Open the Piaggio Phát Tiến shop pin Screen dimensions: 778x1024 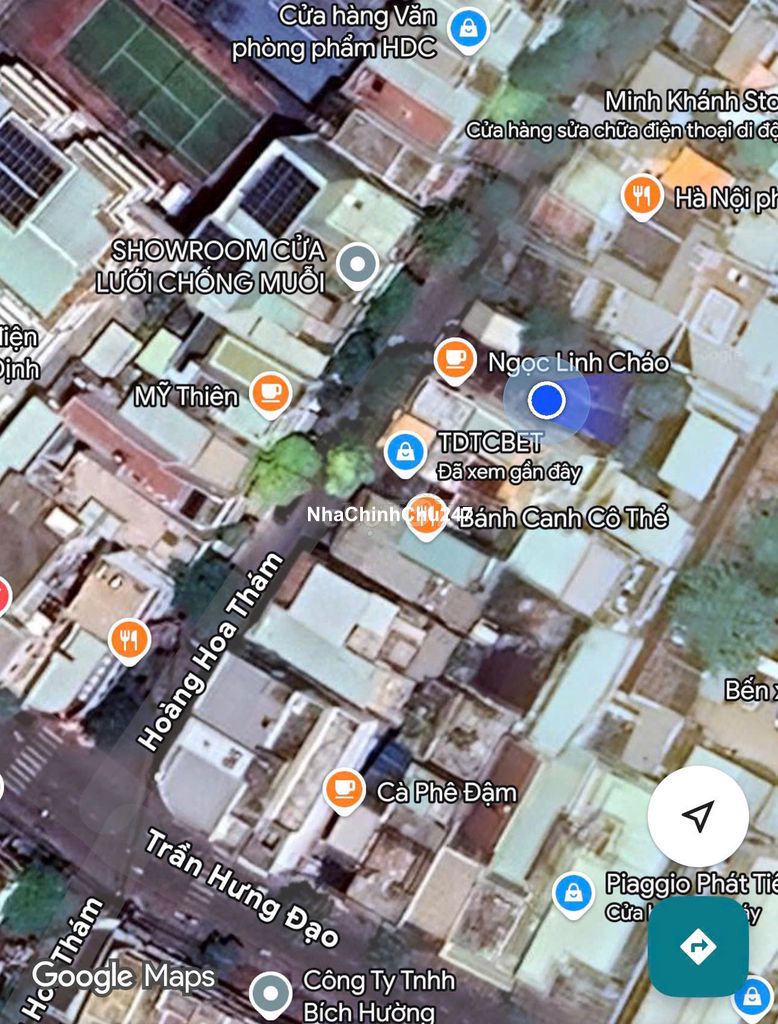(573, 893)
